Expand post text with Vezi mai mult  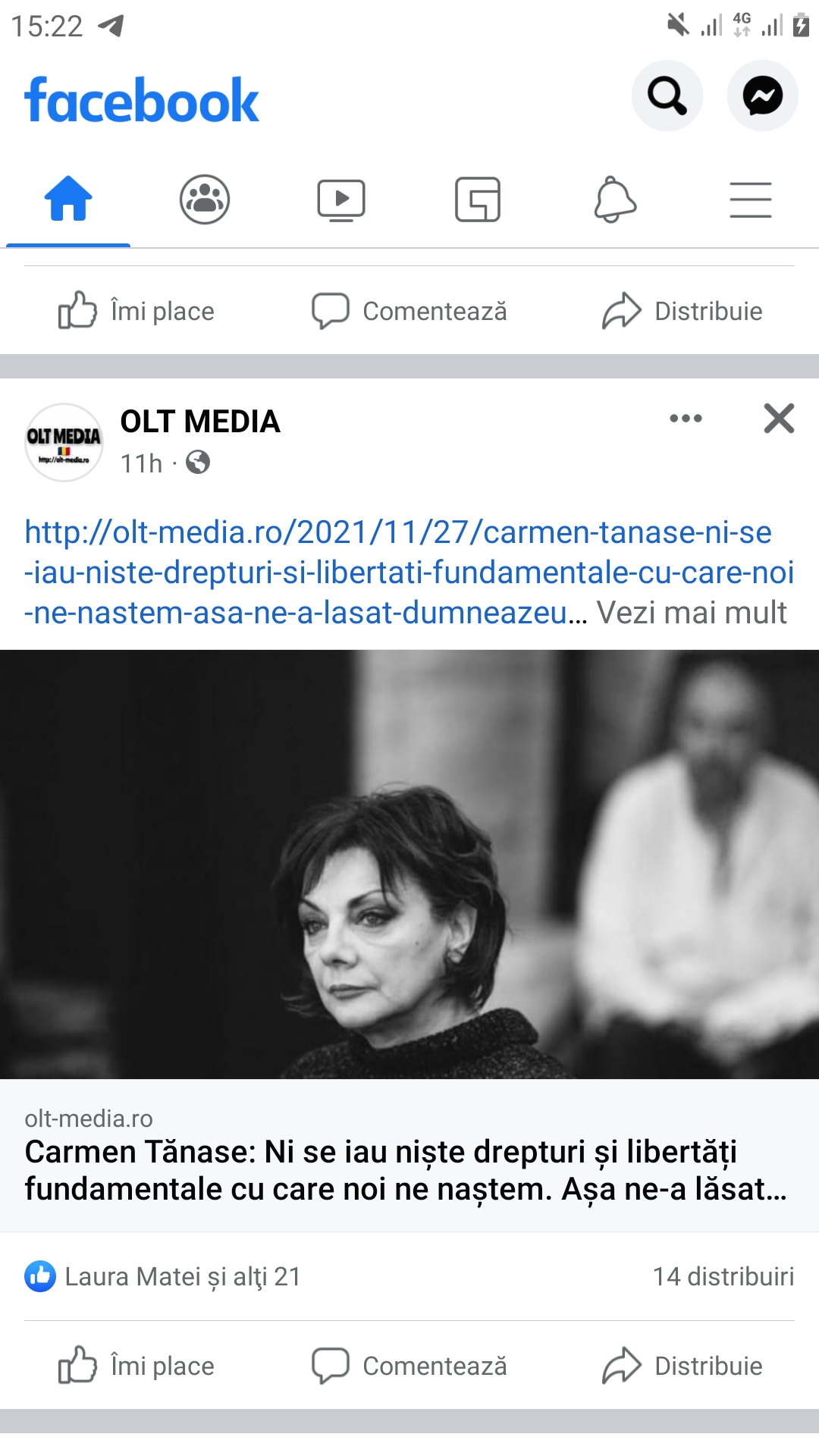(x=692, y=613)
